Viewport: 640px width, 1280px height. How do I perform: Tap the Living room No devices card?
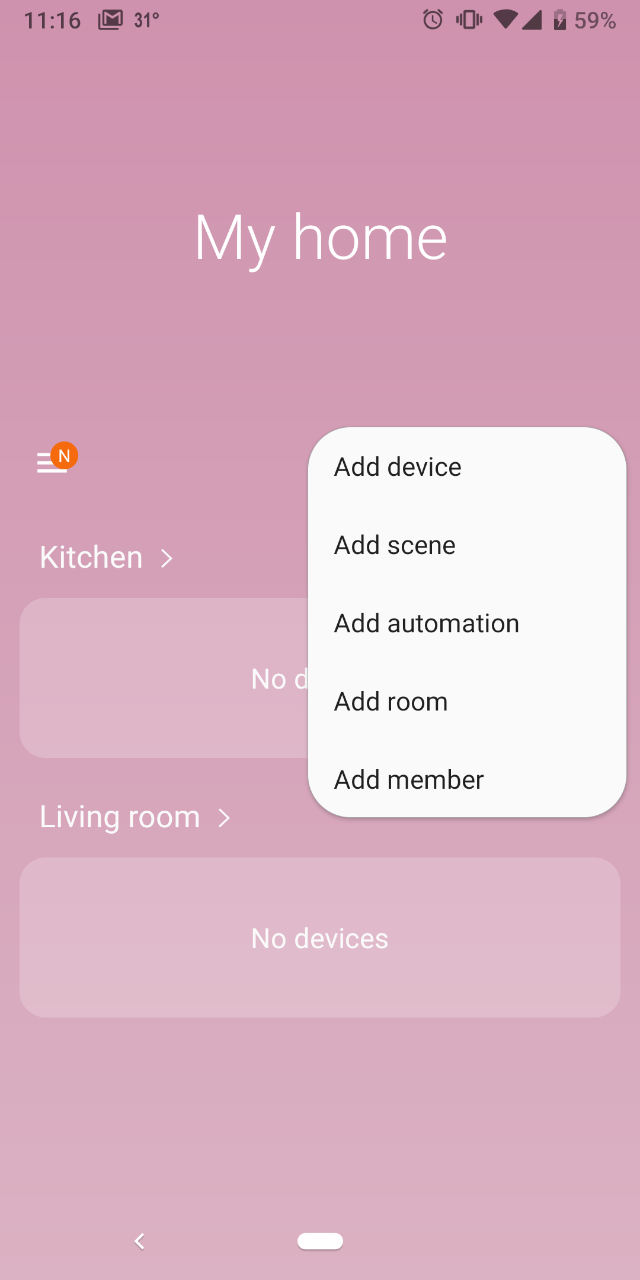320,937
